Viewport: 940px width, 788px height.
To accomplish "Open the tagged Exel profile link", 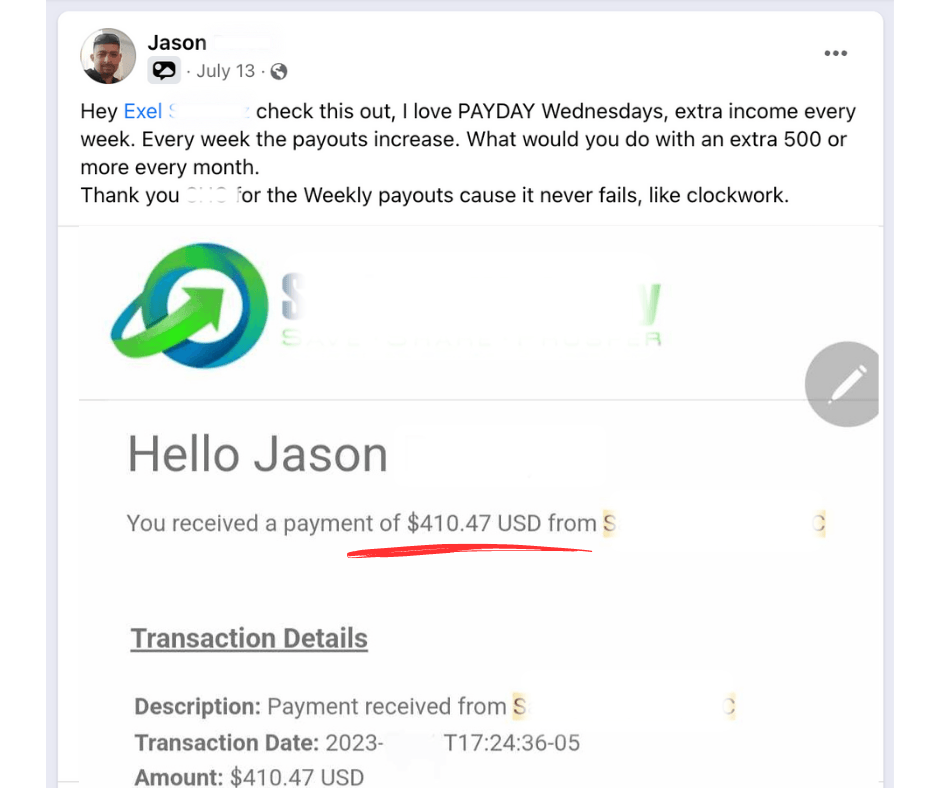I will [143, 112].
